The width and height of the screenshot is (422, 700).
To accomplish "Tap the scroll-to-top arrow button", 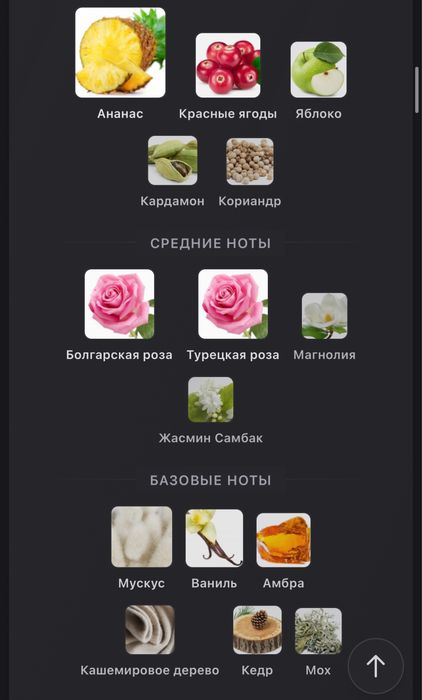I will 376,666.
